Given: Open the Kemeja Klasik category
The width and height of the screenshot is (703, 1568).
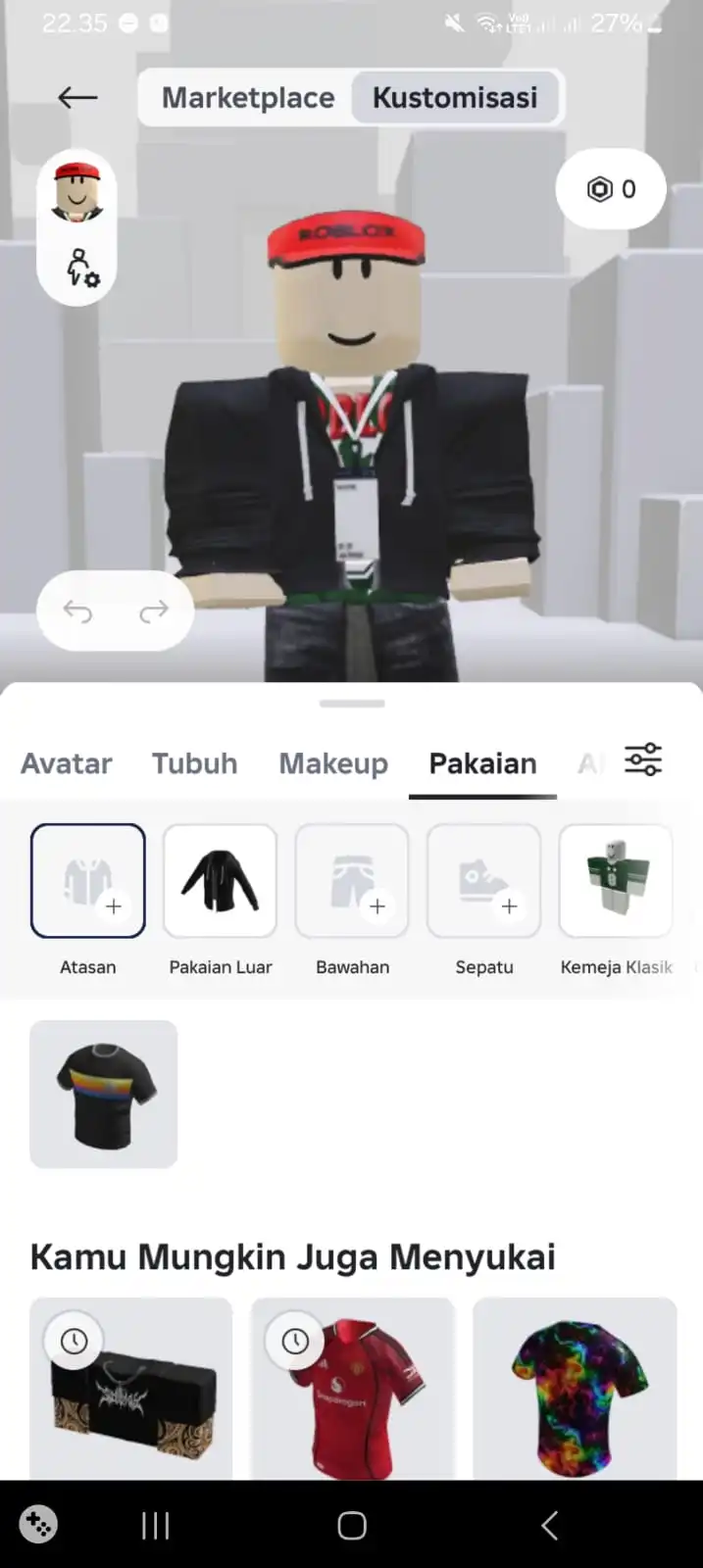Looking at the screenshot, I should pos(616,881).
